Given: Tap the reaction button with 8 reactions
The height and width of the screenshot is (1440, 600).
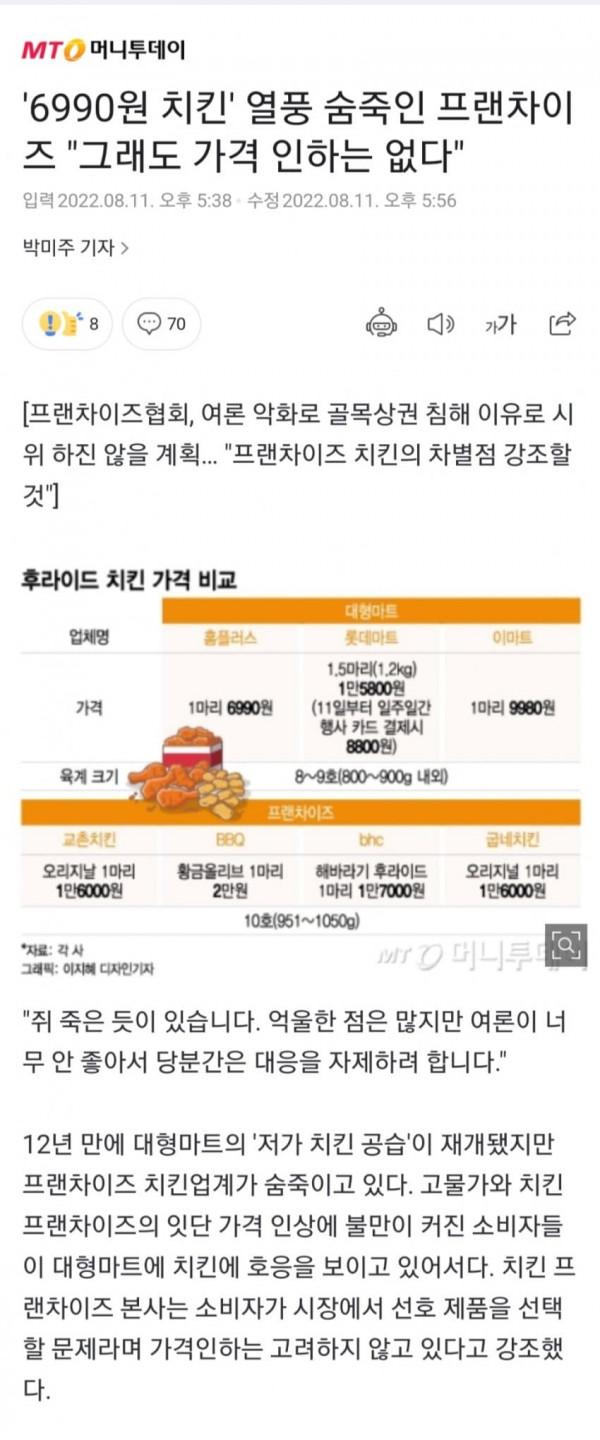Looking at the screenshot, I should coord(67,324).
